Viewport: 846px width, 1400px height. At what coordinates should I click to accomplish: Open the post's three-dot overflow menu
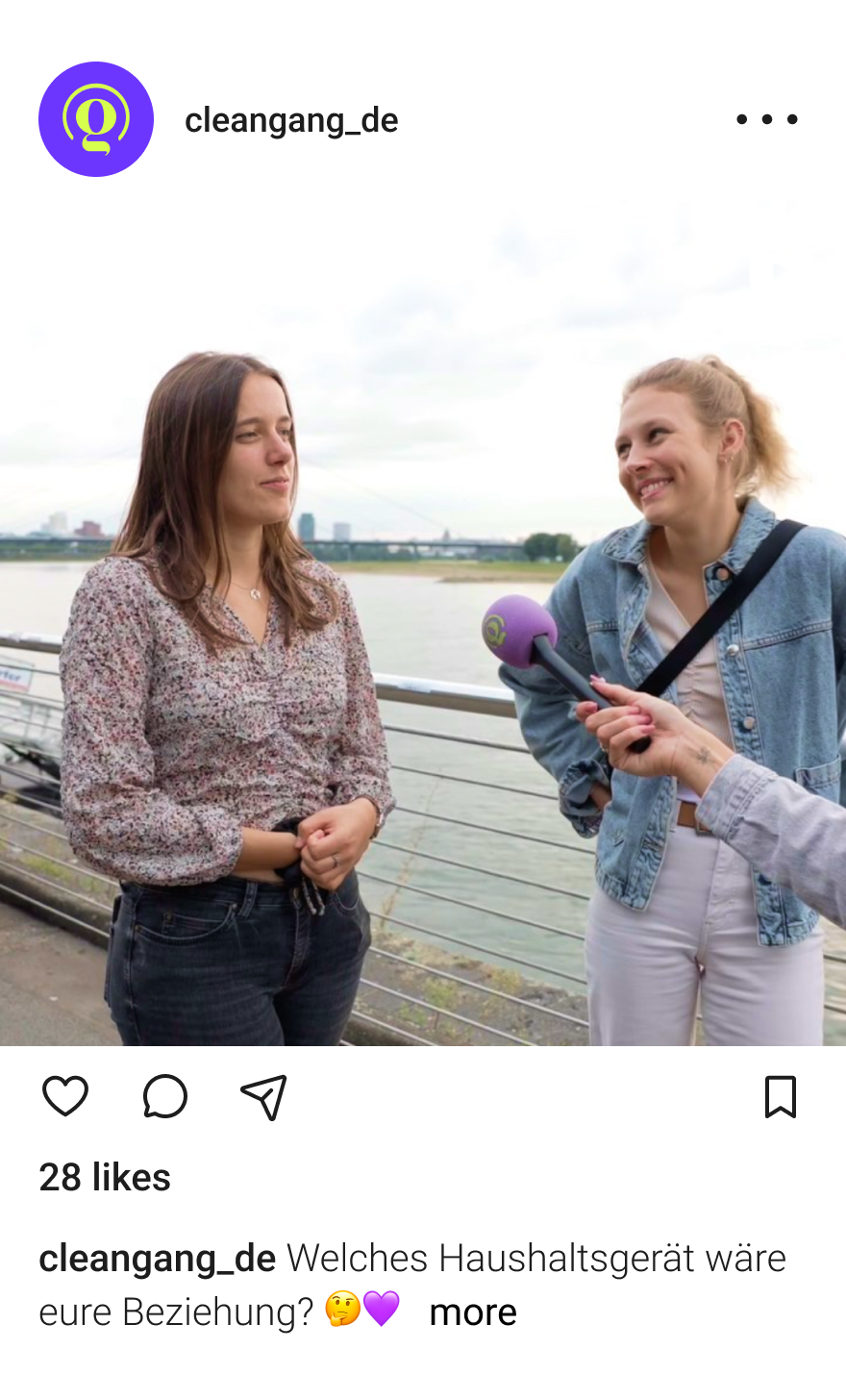pos(766,119)
